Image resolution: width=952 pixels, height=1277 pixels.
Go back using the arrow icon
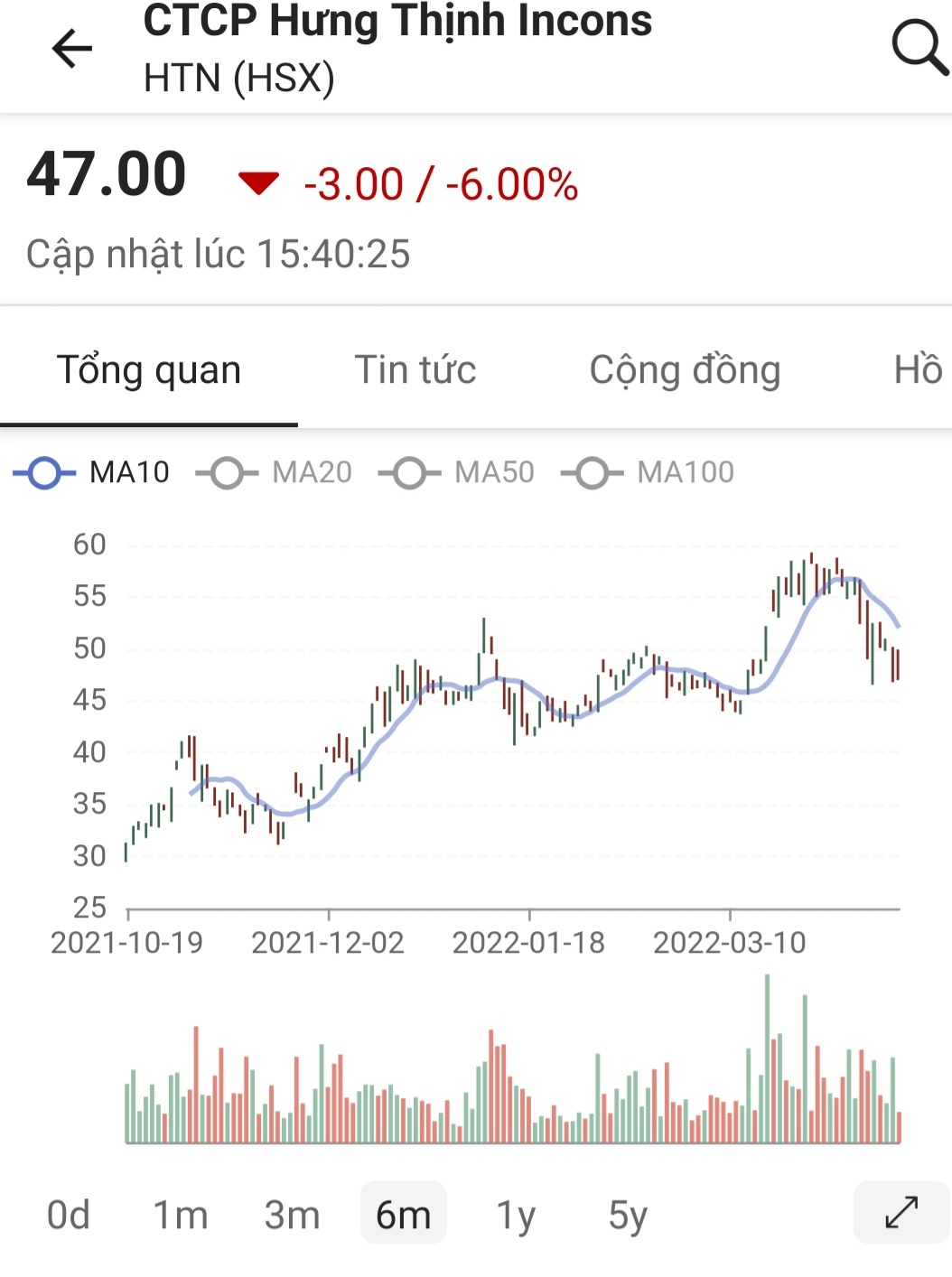[x=72, y=49]
